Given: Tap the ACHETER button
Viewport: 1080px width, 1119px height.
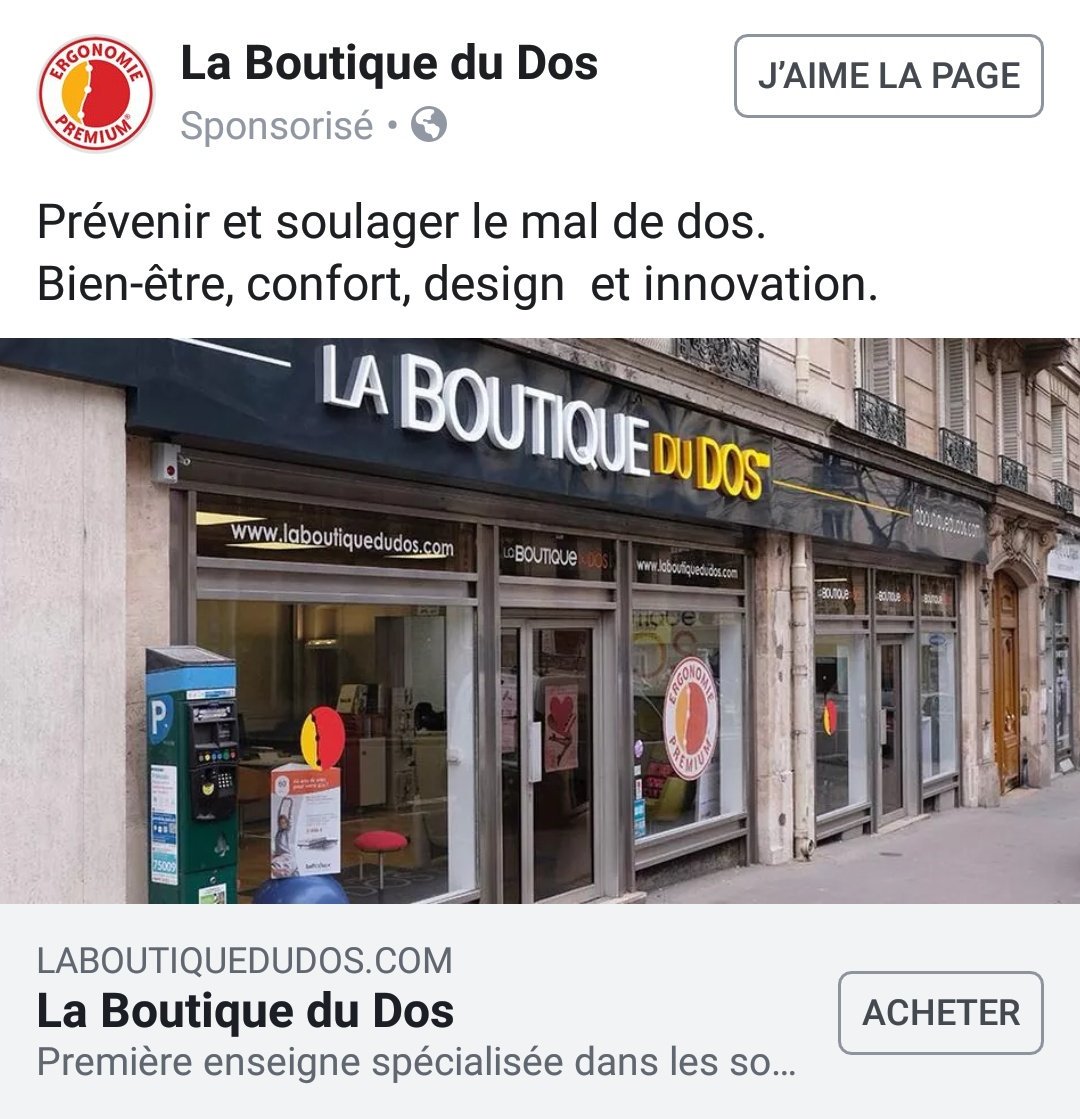Looking at the screenshot, I should click(940, 1012).
